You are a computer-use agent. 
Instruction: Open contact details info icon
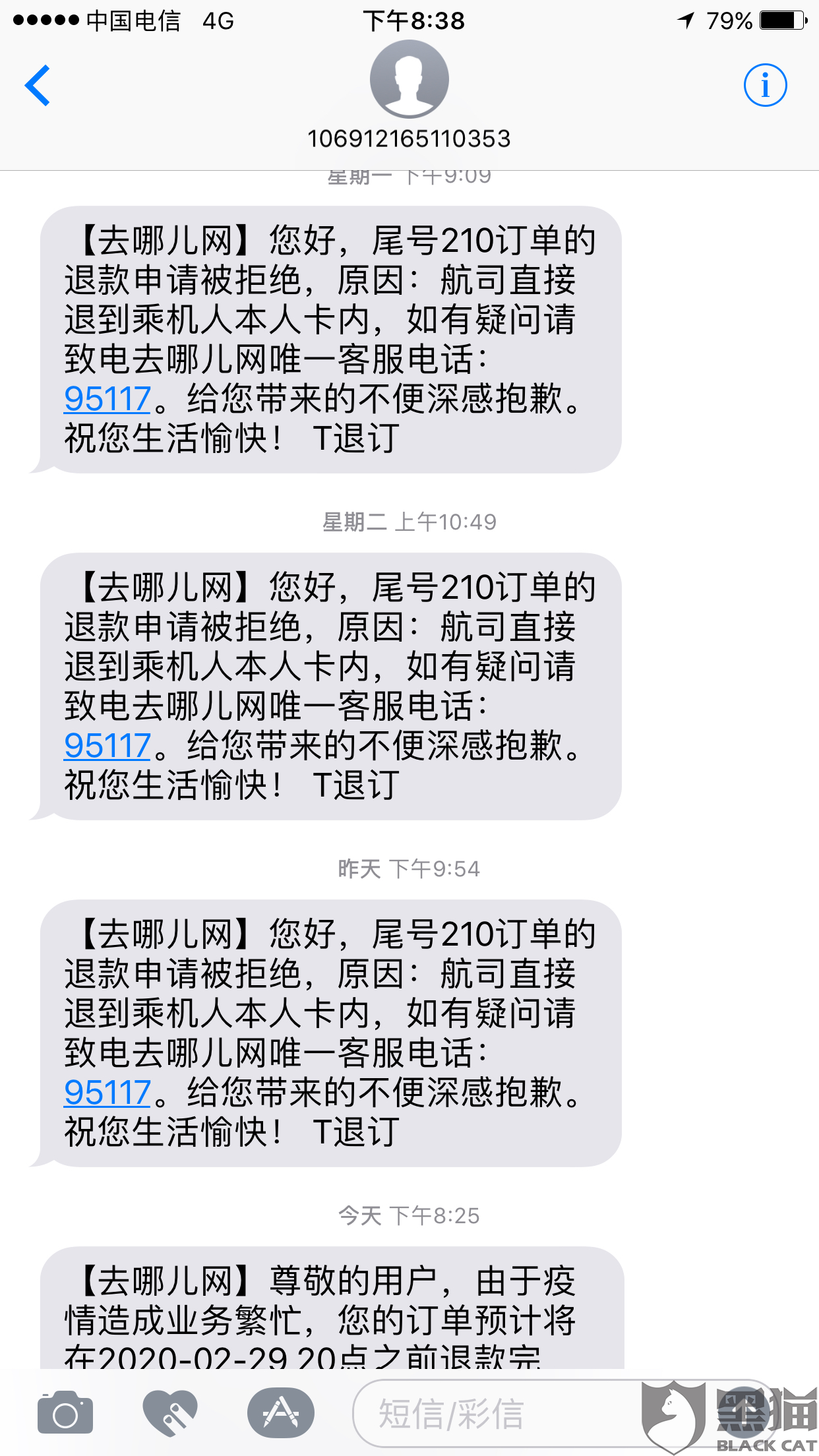coord(765,85)
